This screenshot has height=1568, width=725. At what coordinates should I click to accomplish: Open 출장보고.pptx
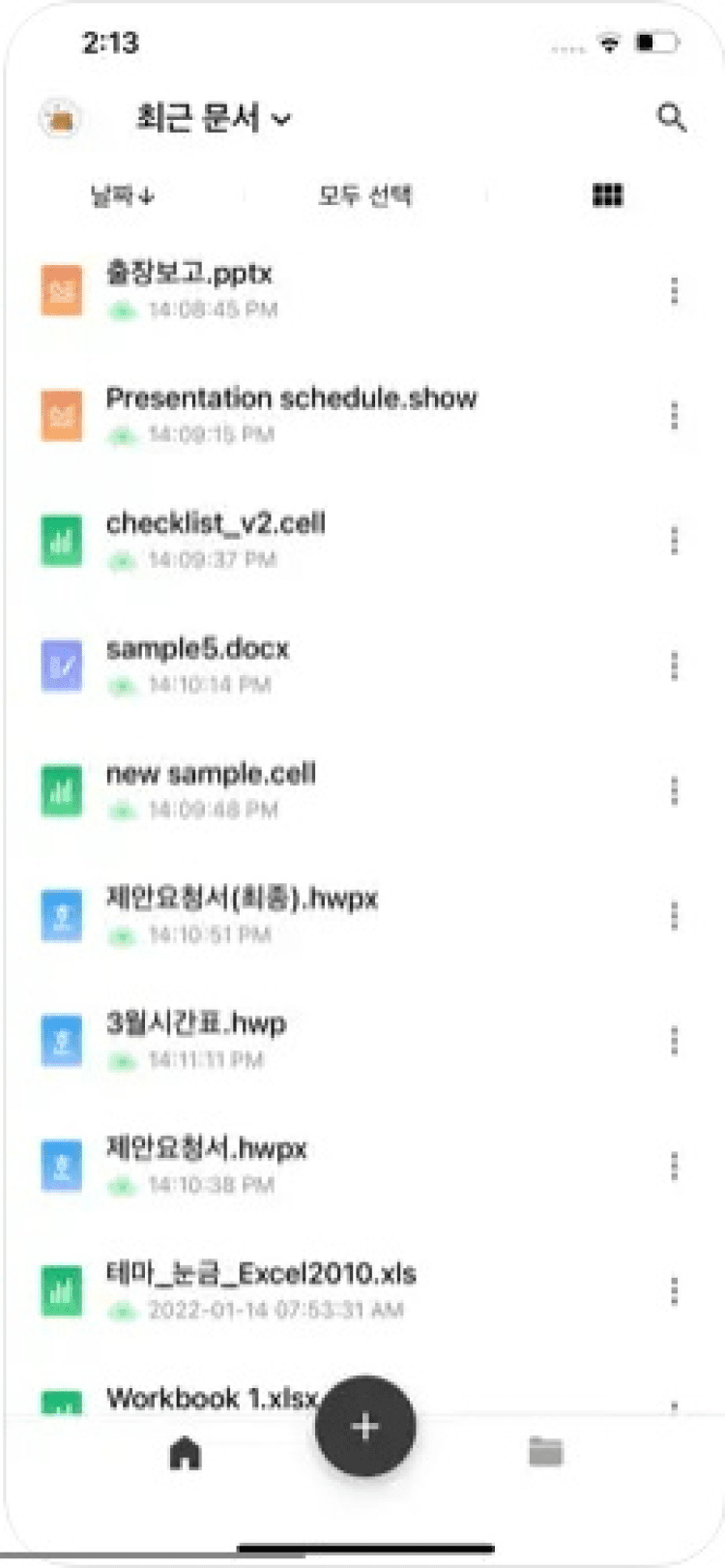(189, 274)
